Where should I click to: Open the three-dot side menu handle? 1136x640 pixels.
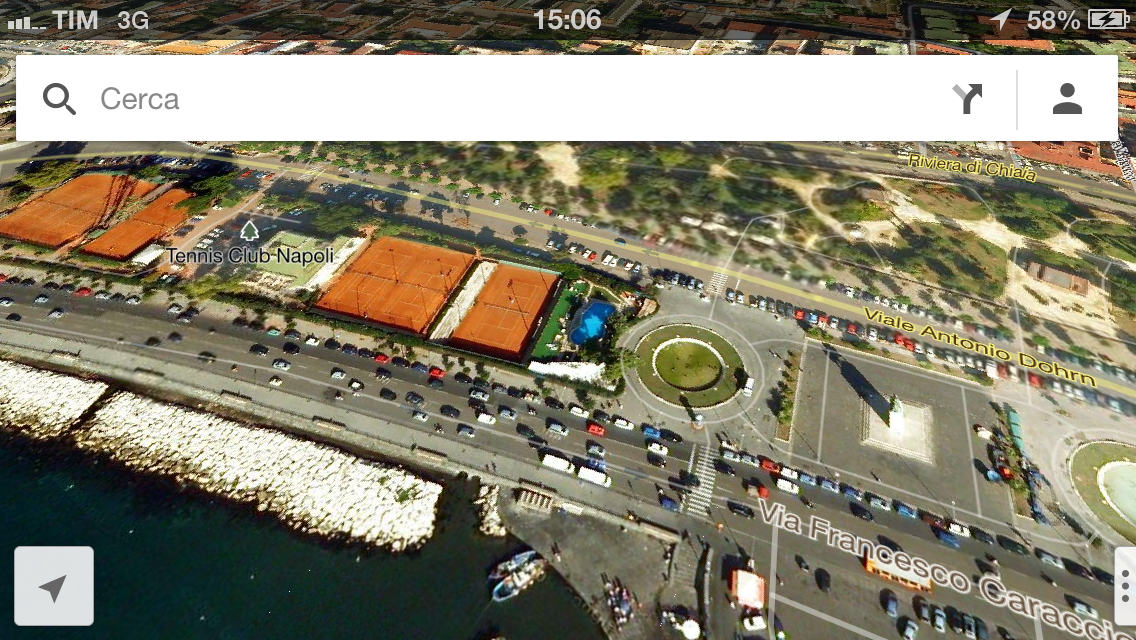(x=1125, y=586)
